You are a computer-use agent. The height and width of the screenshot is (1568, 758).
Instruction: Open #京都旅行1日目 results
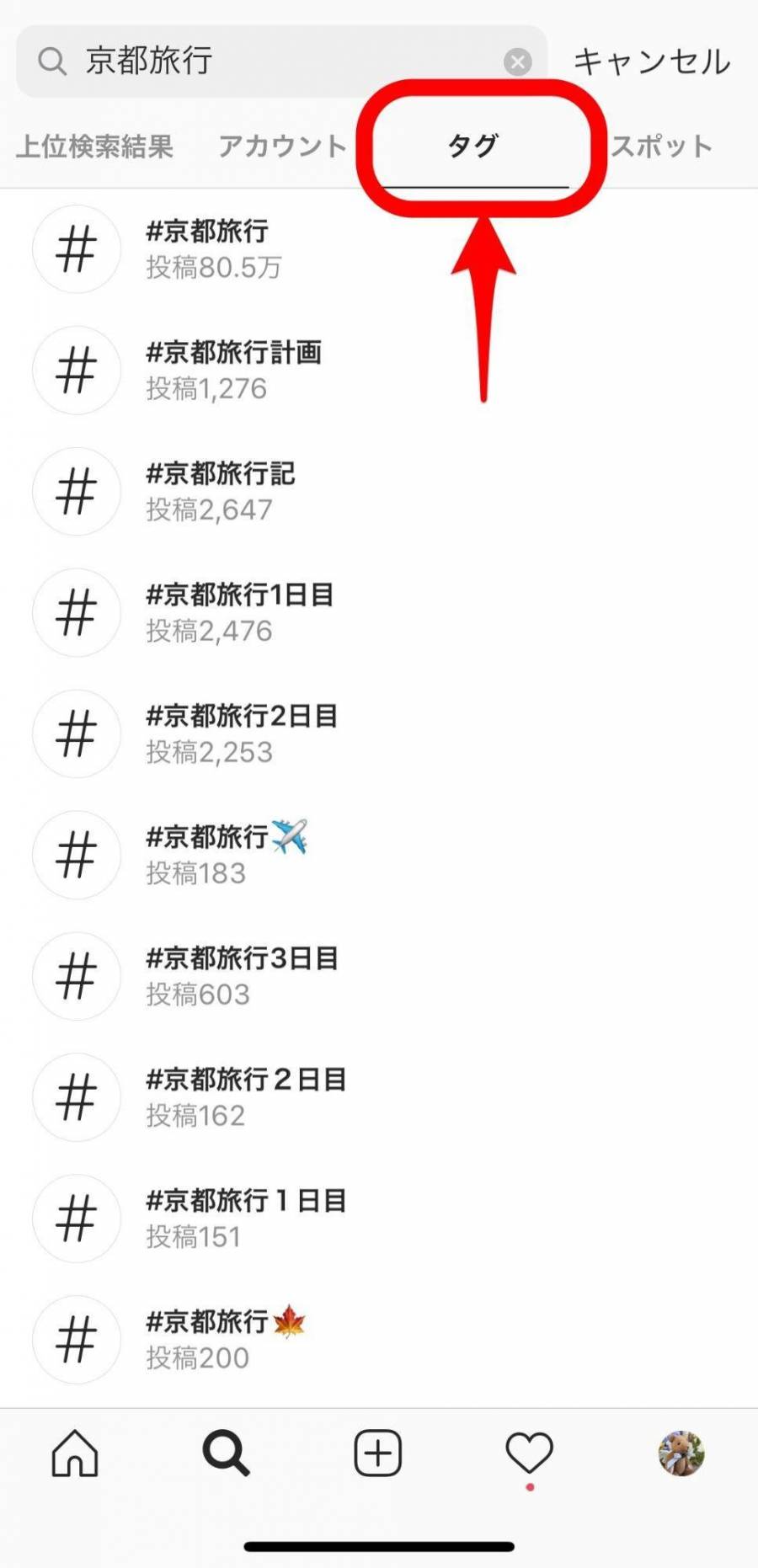(x=240, y=612)
